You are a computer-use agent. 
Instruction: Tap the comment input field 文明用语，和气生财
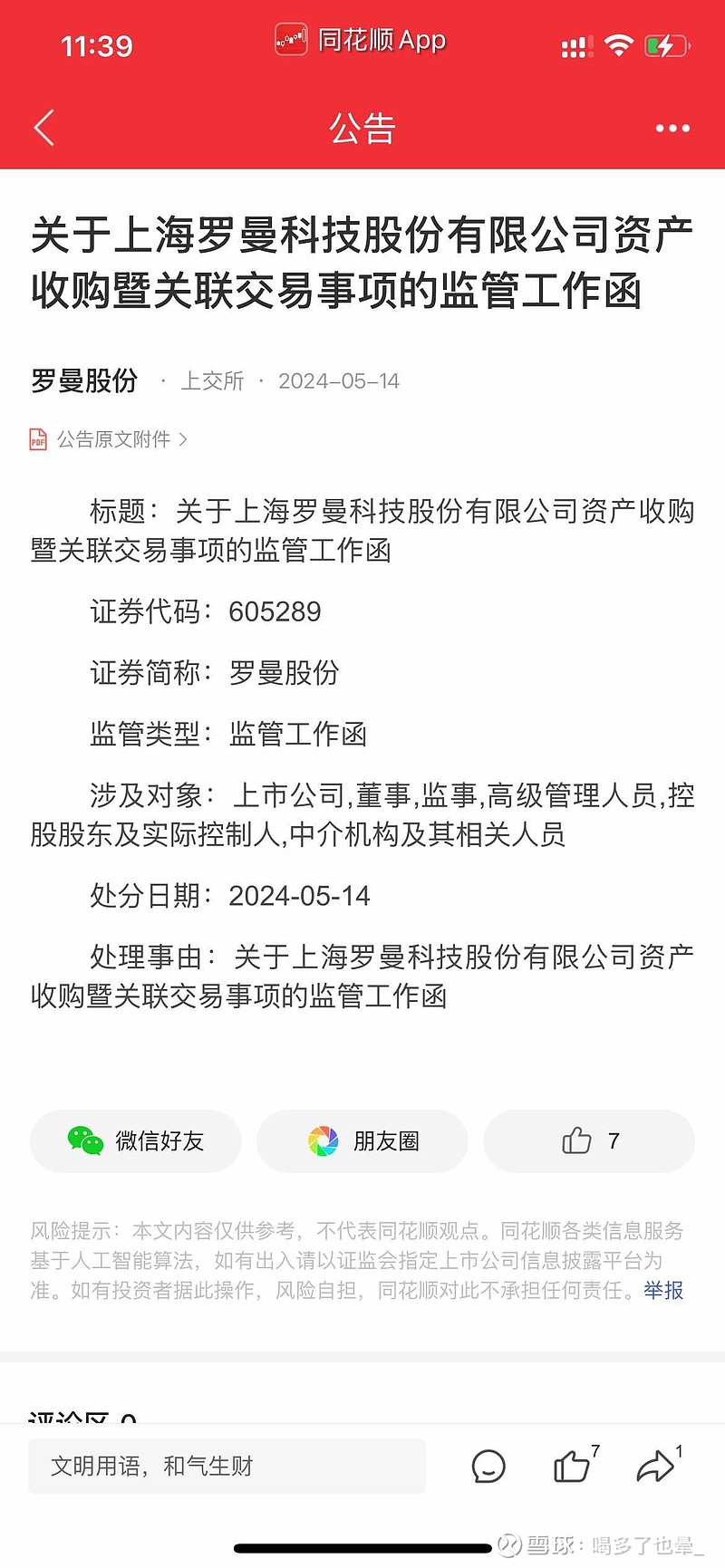click(227, 1467)
